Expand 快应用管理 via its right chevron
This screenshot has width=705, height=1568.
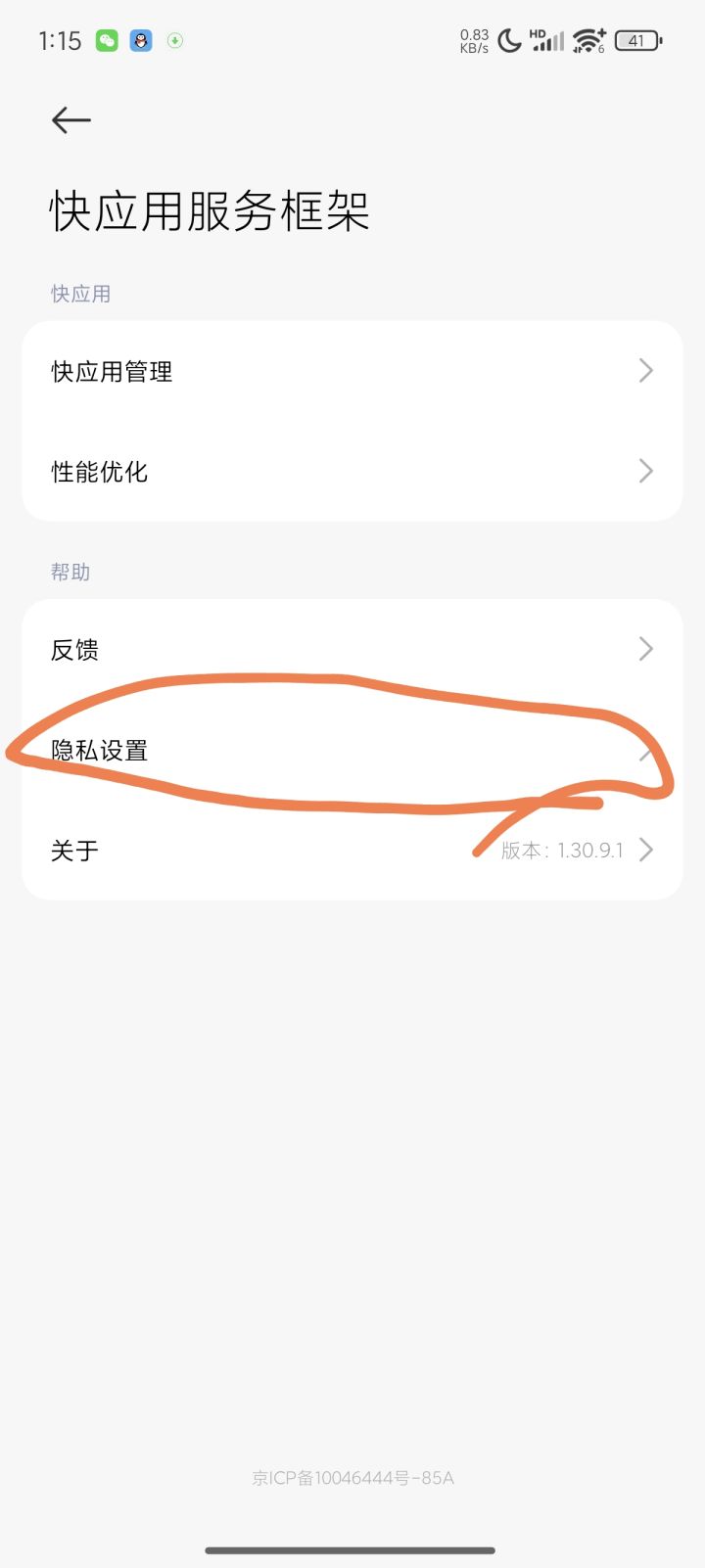(x=644, y=371)
